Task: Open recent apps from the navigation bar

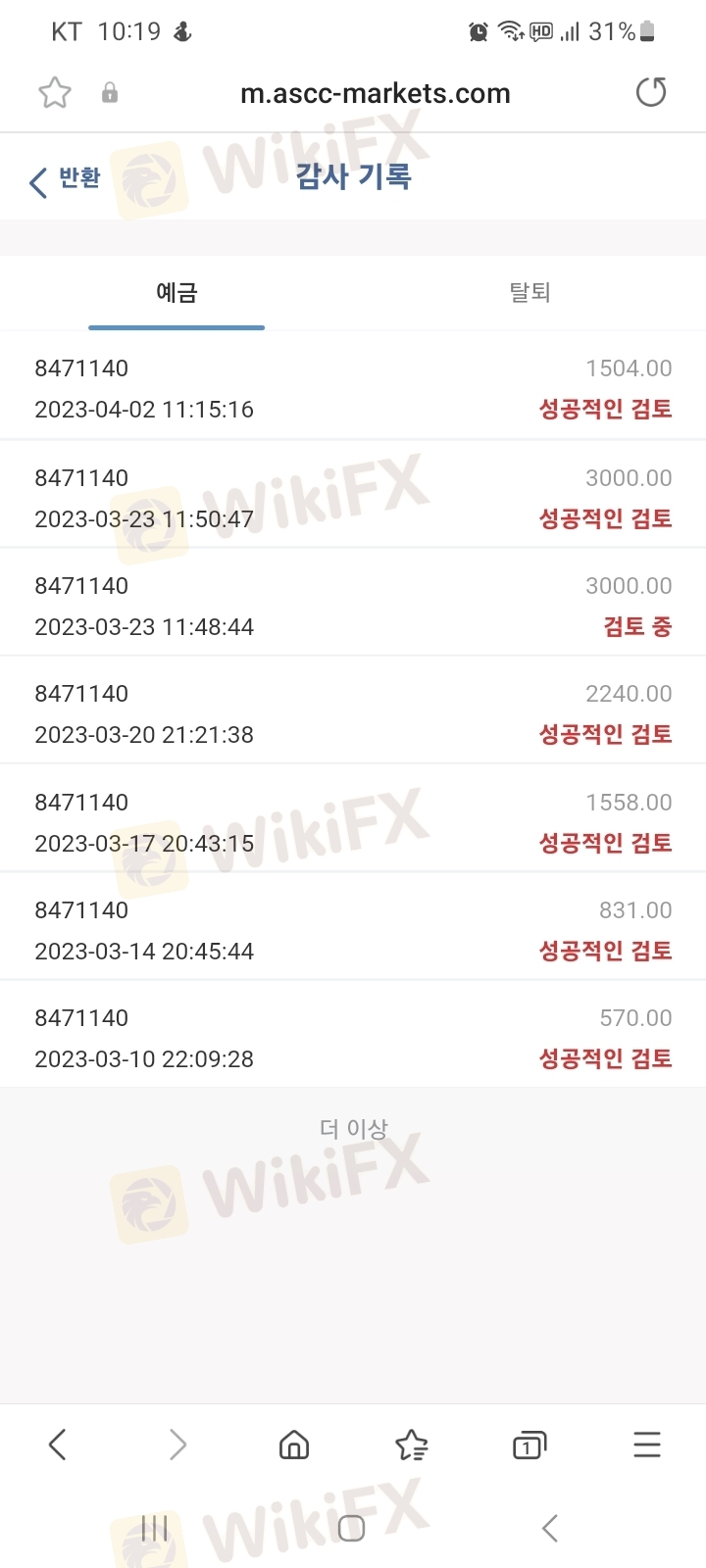Action: [x=155, y=1528]
